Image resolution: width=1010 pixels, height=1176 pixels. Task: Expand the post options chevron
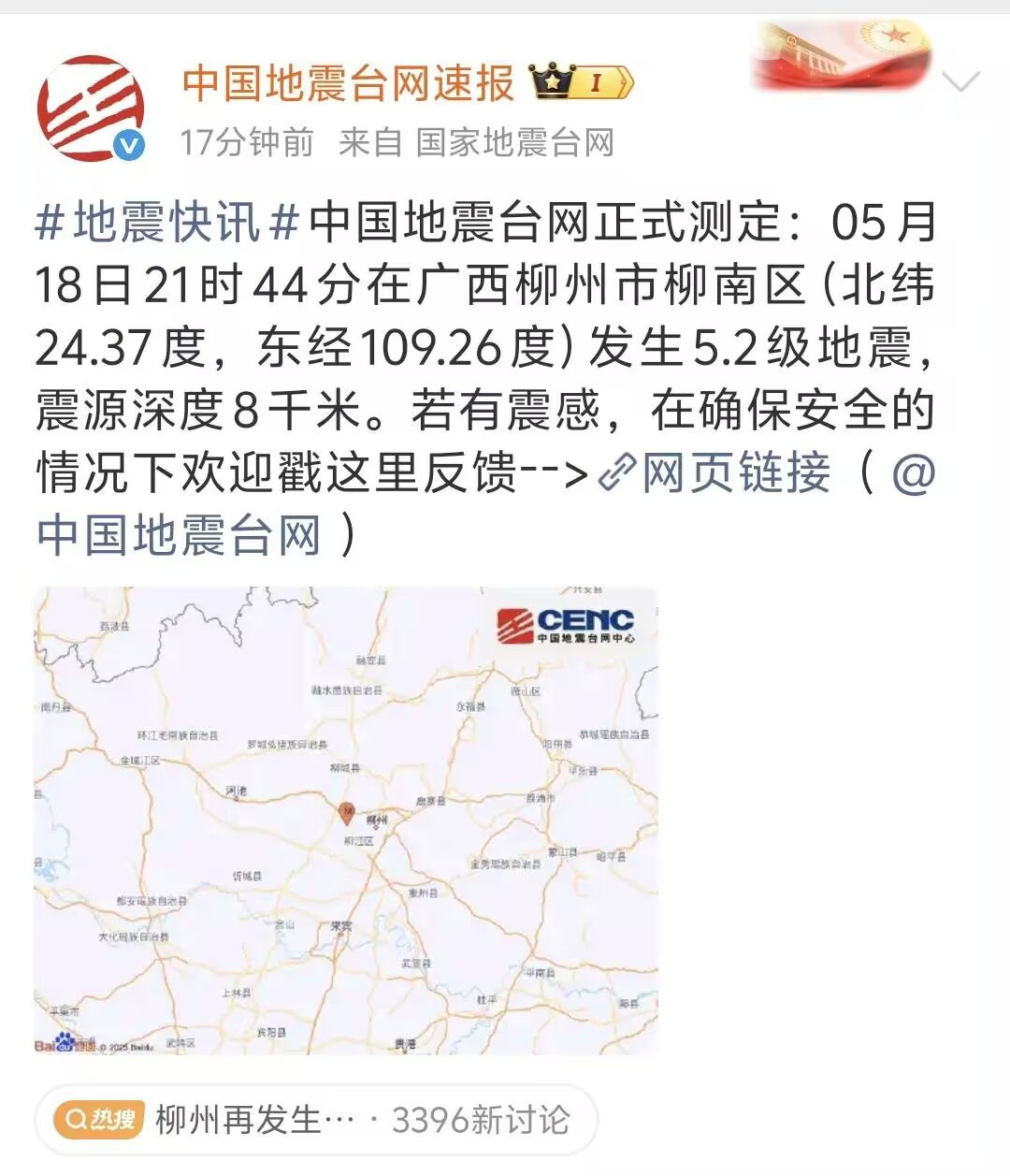[x=960, y=83]
